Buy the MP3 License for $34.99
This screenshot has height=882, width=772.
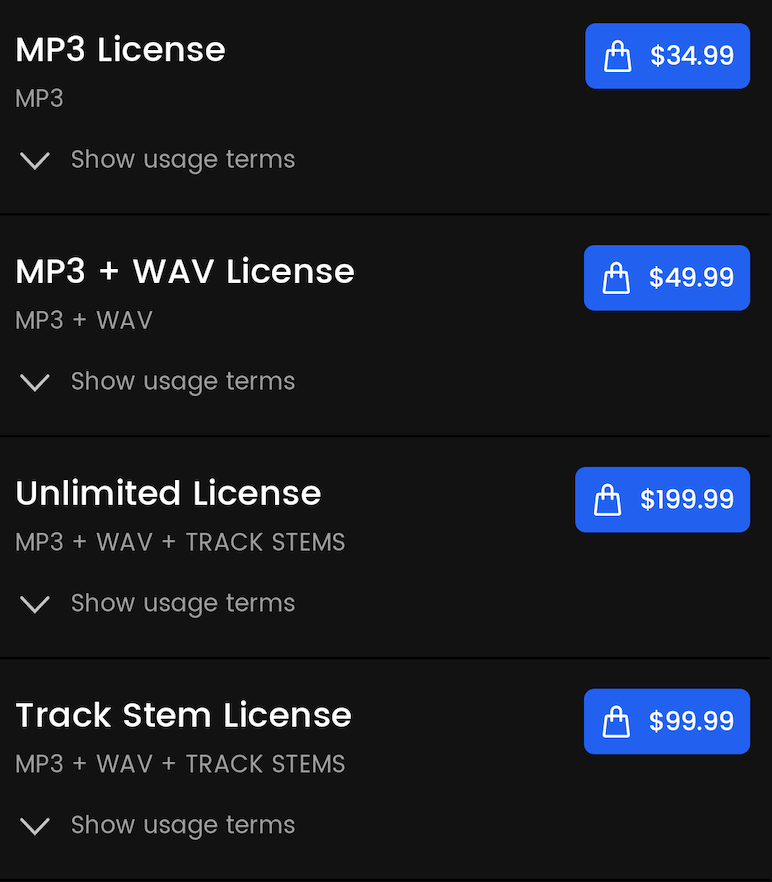pyautogui.click(x=667, y=56)
